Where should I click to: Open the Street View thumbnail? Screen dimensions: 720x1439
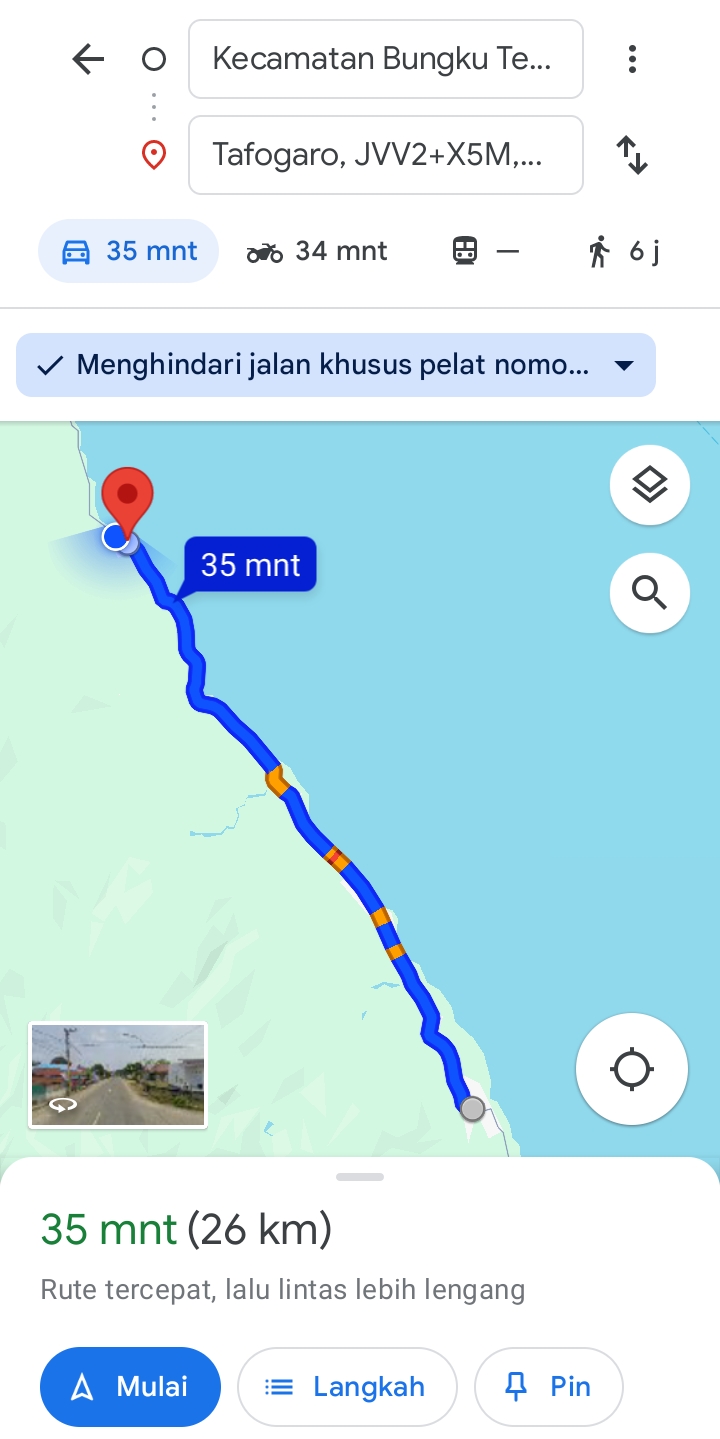(x=118, y=1075)
